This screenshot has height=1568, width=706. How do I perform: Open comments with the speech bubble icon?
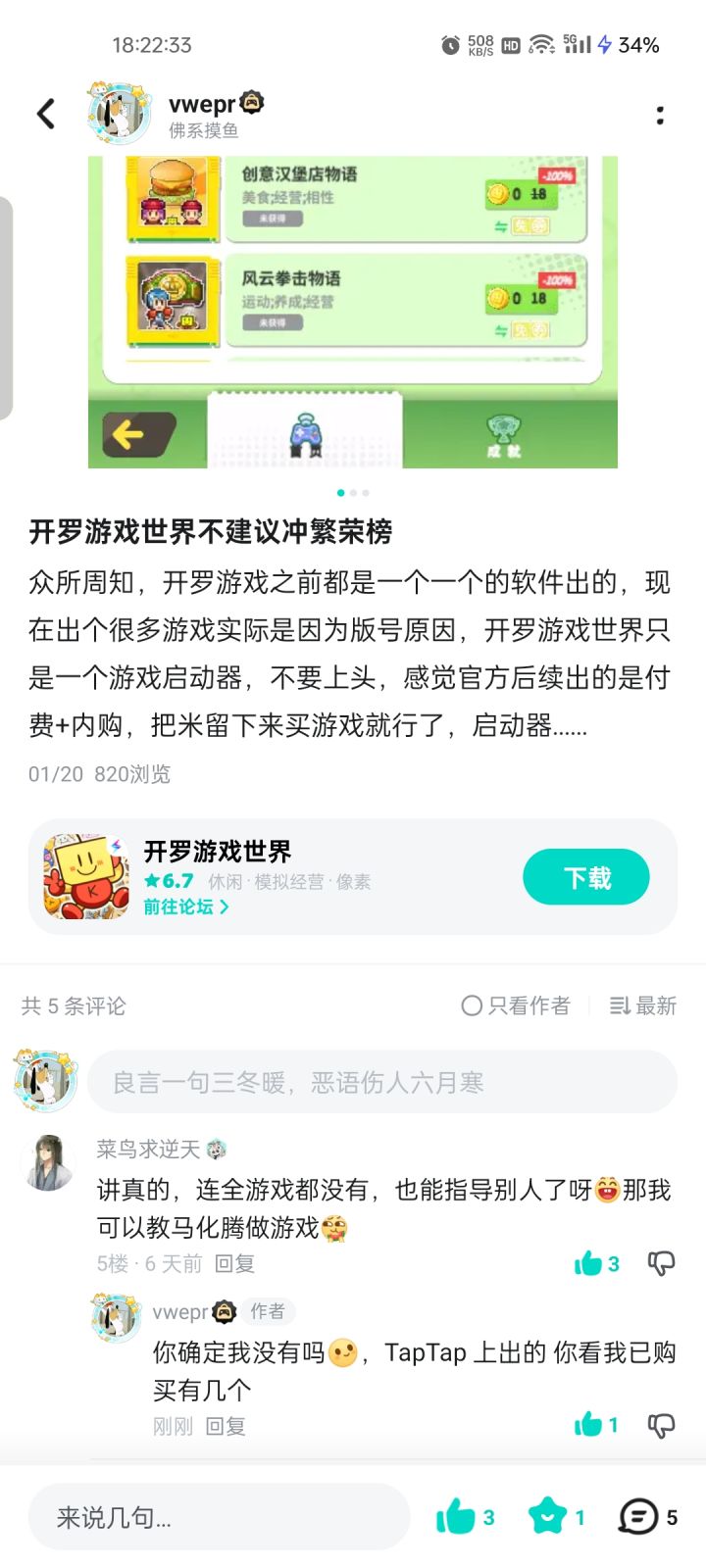639,1516
